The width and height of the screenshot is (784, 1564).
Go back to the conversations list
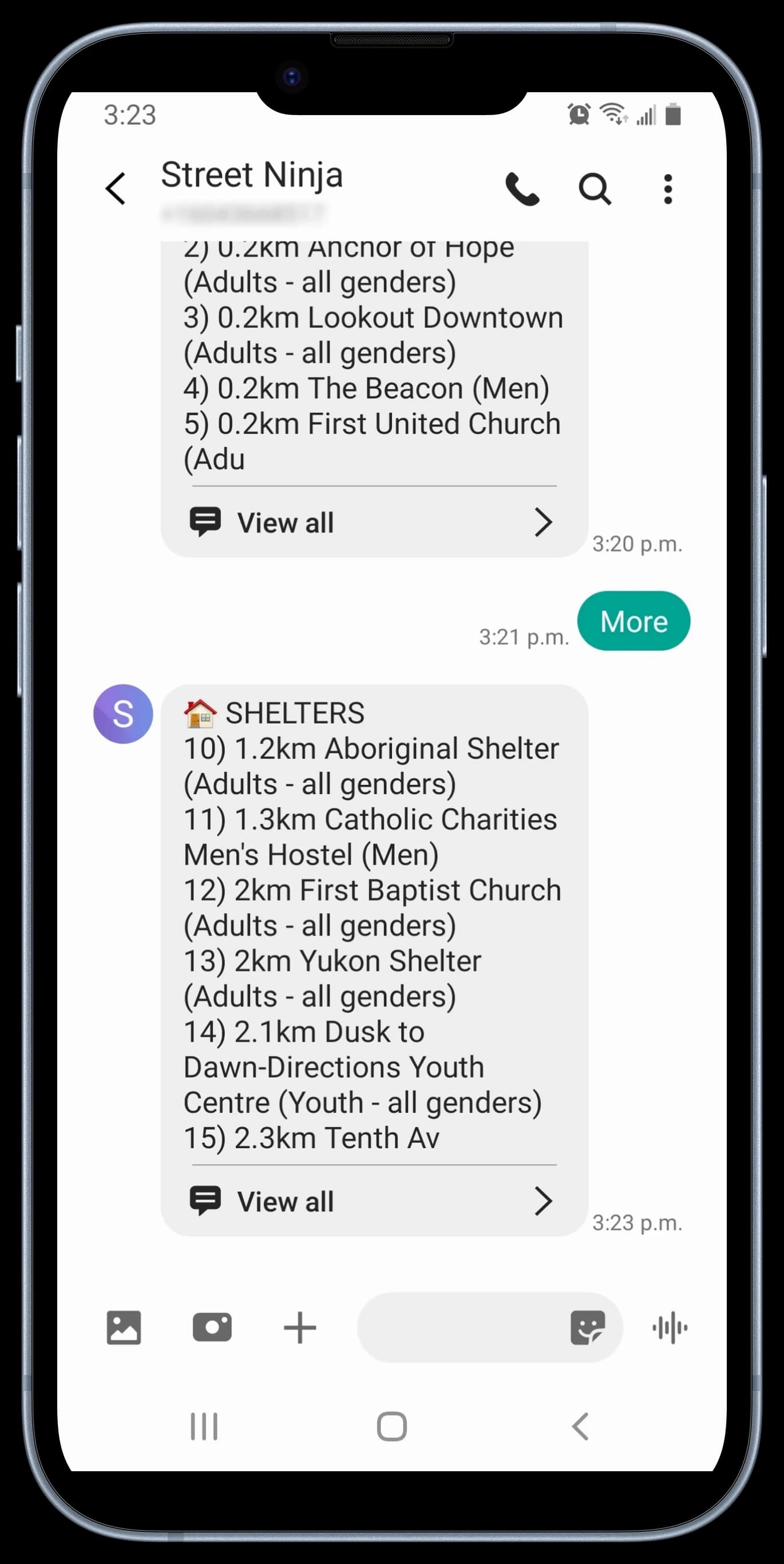(115, 189)
